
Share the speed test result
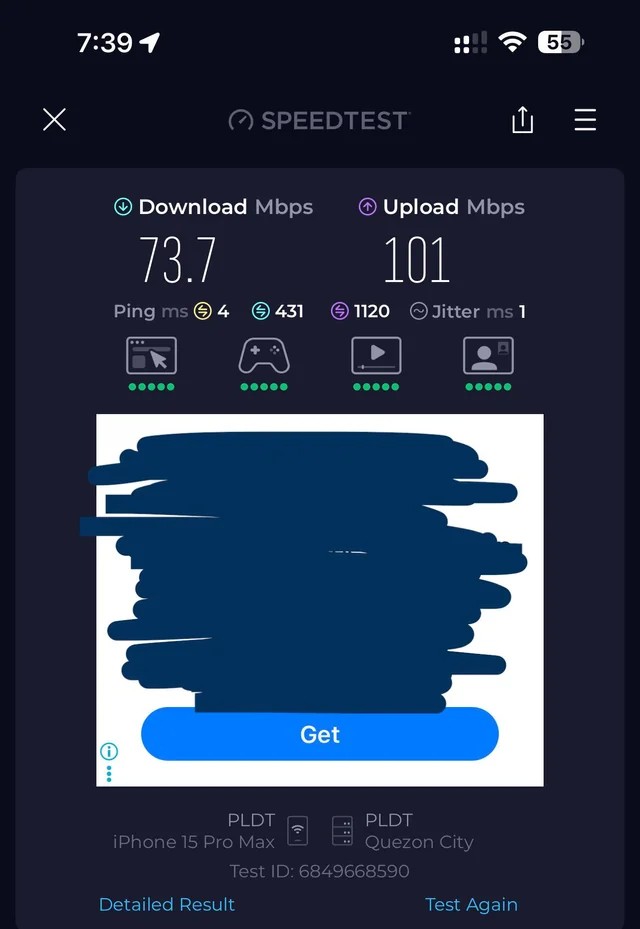click(522, 120)
